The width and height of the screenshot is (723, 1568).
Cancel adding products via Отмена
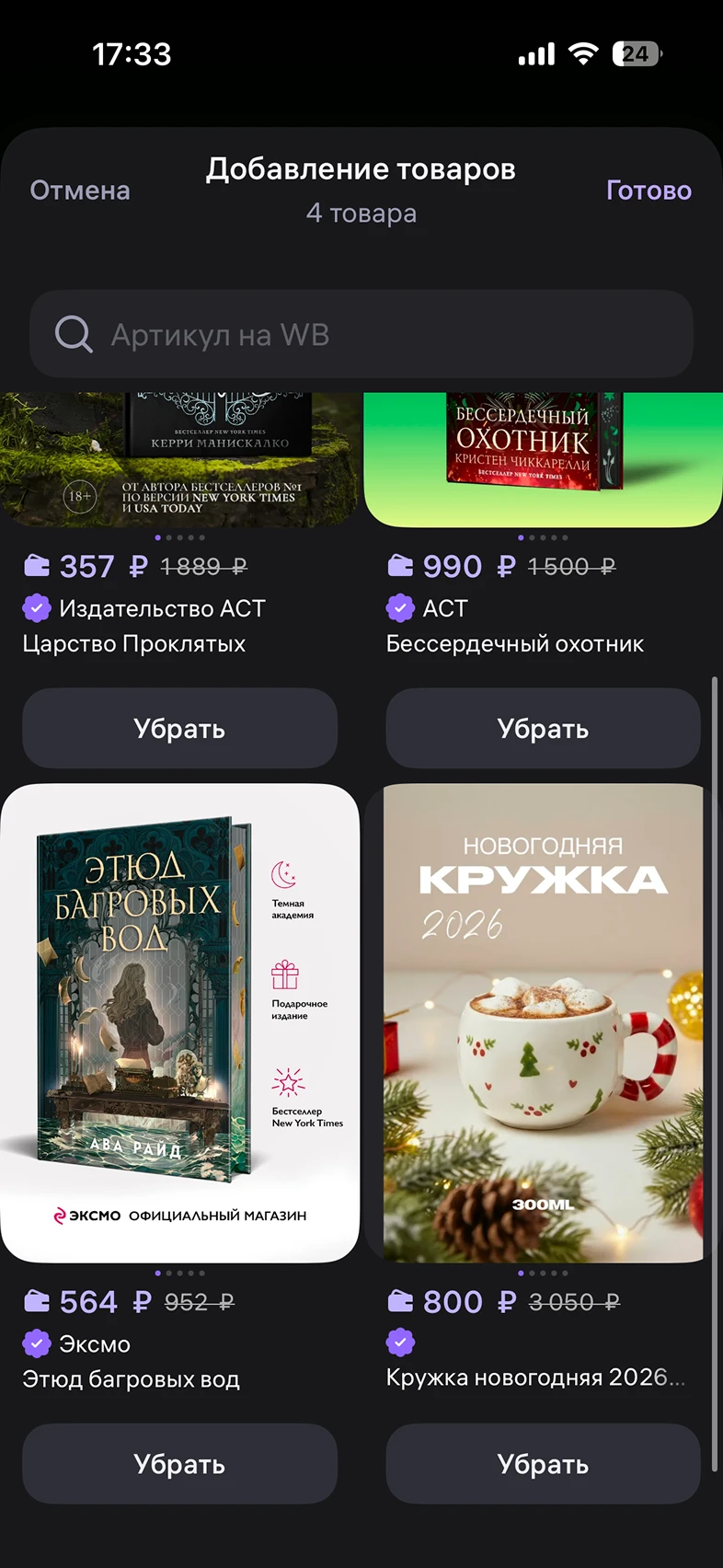tap(80, 190)
